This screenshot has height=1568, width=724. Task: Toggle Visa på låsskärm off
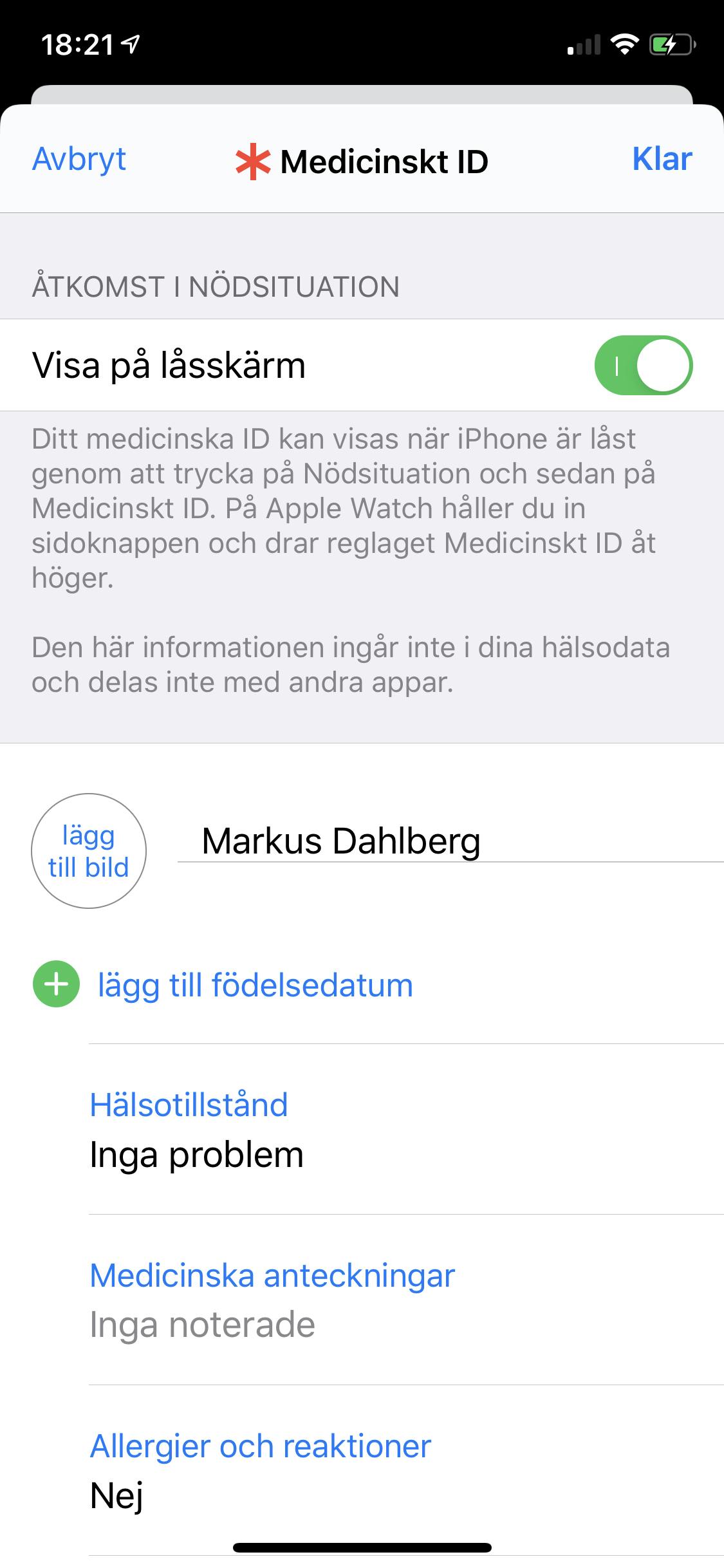coord(643,365)
